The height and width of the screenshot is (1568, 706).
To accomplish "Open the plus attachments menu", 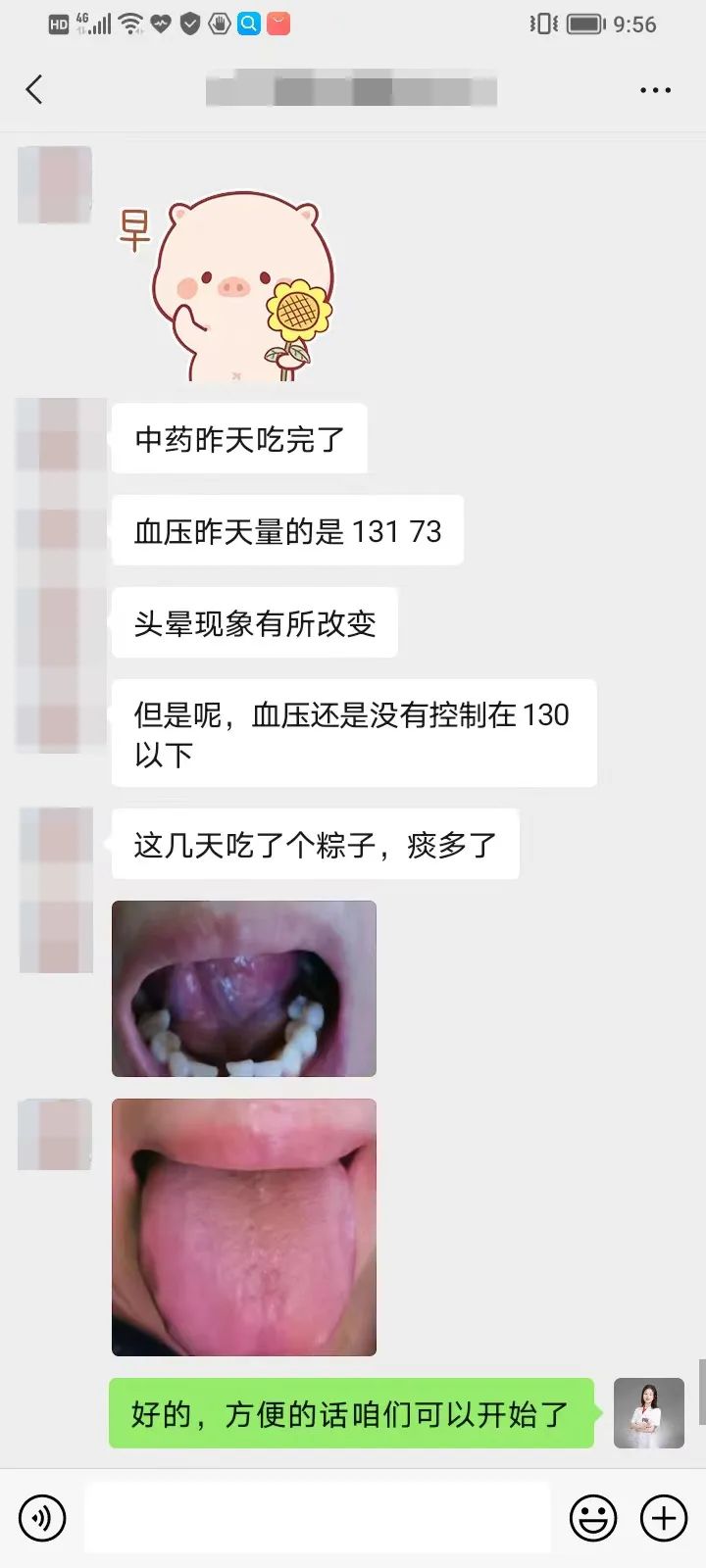I will click(664, 1518).
